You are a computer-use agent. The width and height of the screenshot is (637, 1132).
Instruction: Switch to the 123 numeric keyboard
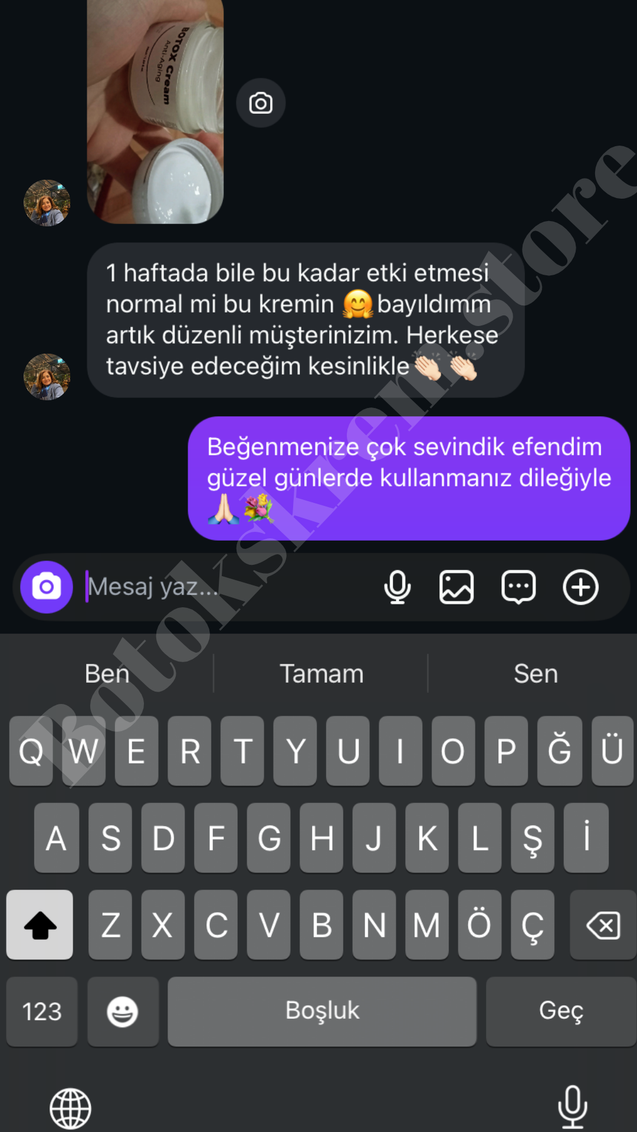point(42,1011)
